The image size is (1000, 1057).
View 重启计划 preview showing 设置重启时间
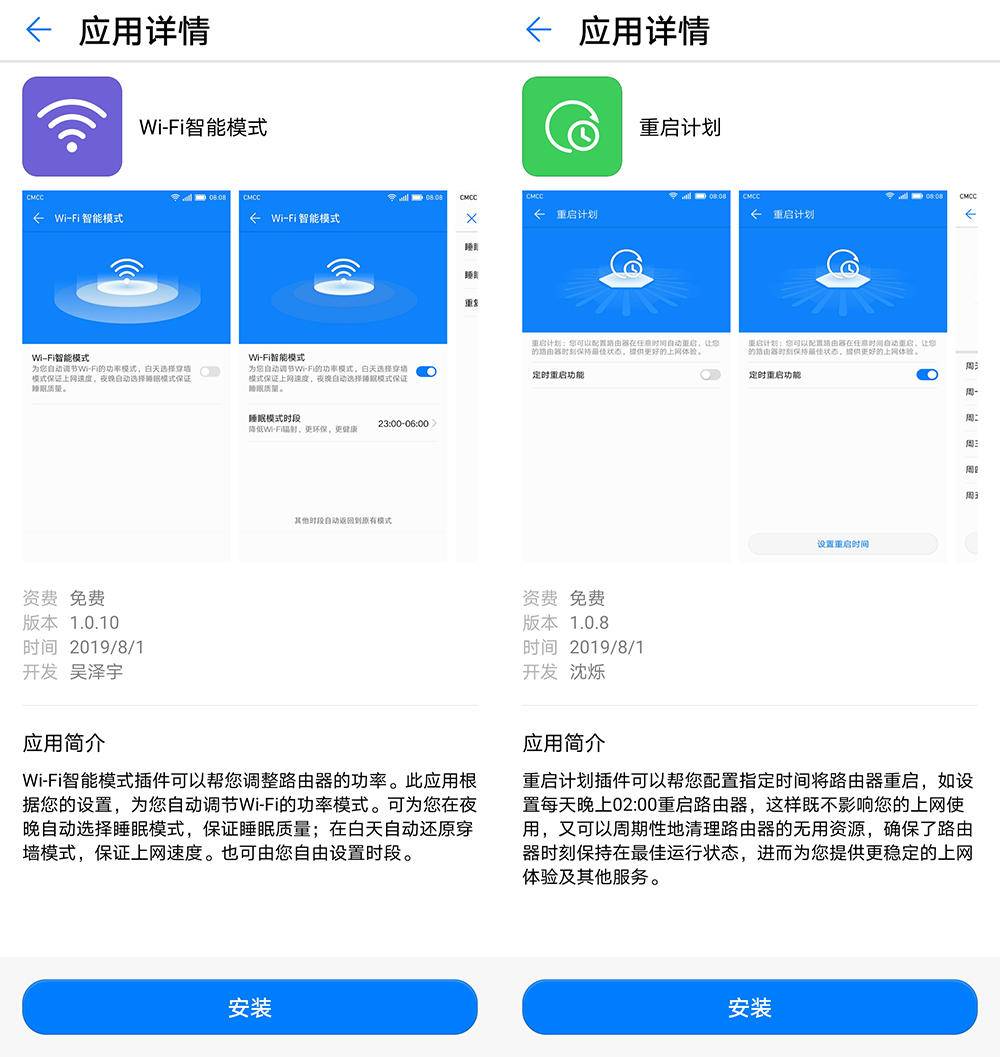843,375
